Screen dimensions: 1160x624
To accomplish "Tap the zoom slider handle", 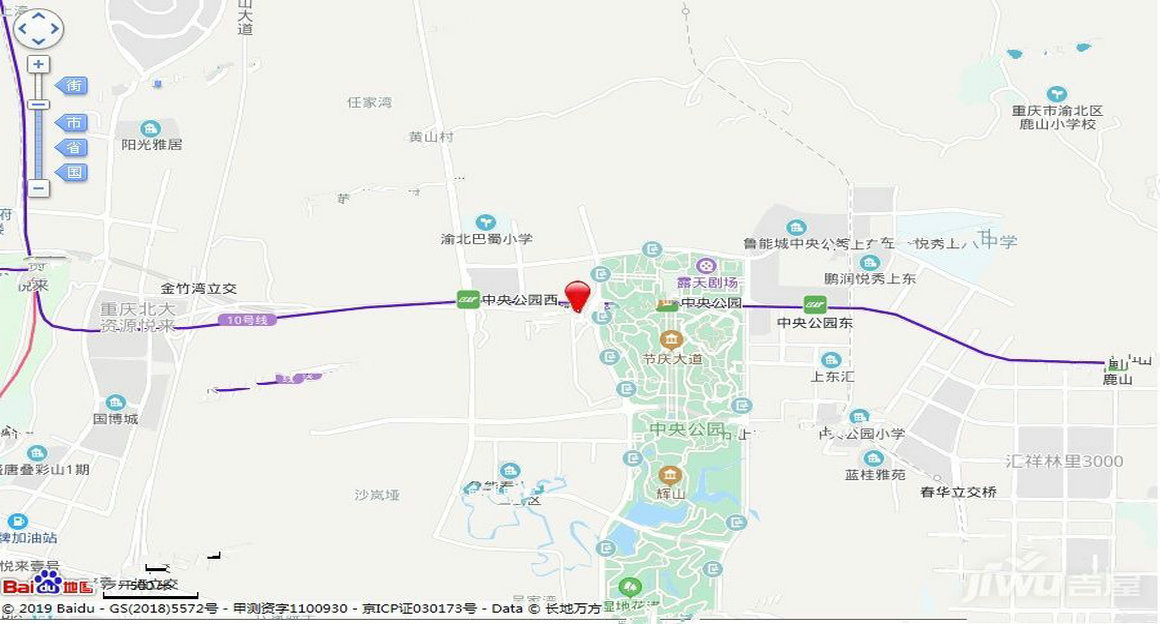I will tap(38, 104).
